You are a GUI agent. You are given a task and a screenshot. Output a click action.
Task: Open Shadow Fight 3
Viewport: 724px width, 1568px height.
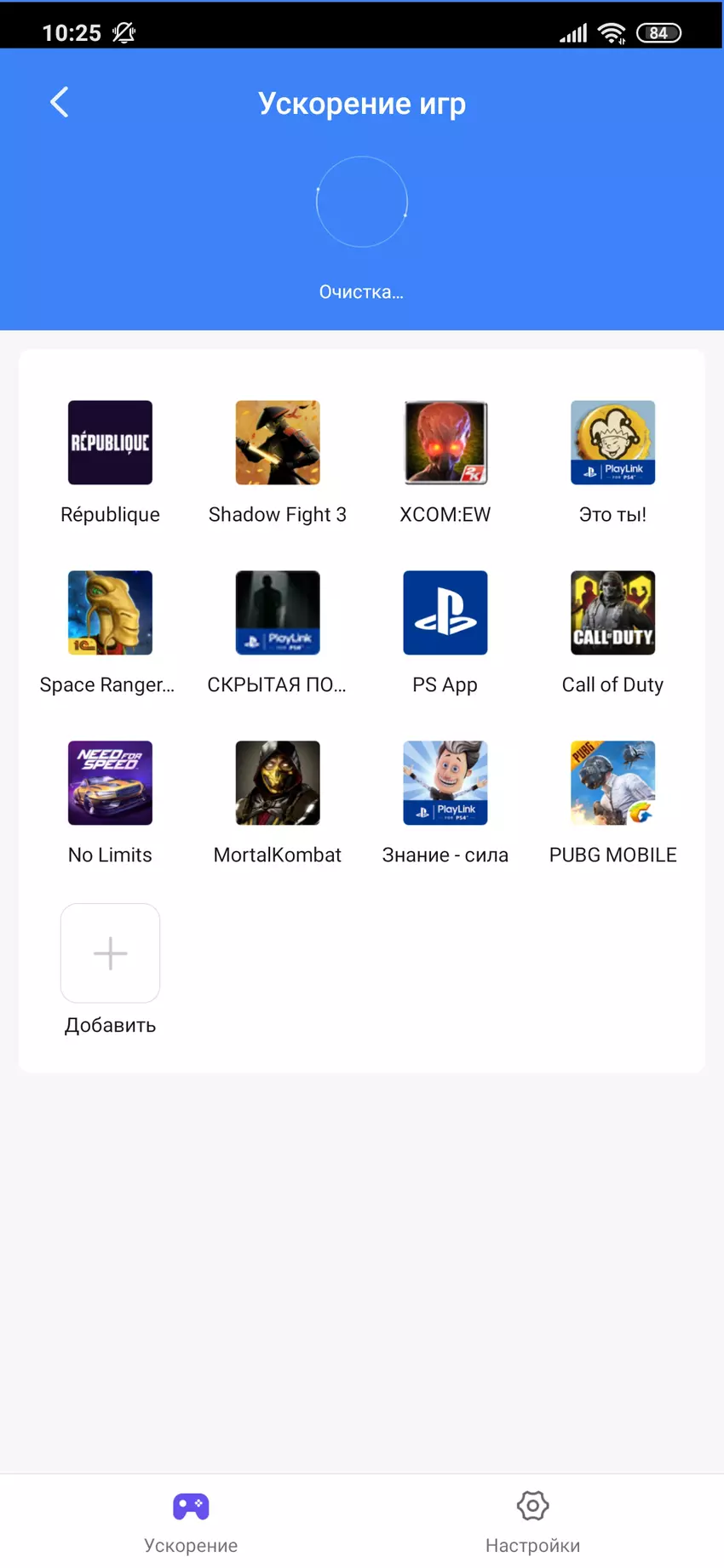click(x=278, y=443)
